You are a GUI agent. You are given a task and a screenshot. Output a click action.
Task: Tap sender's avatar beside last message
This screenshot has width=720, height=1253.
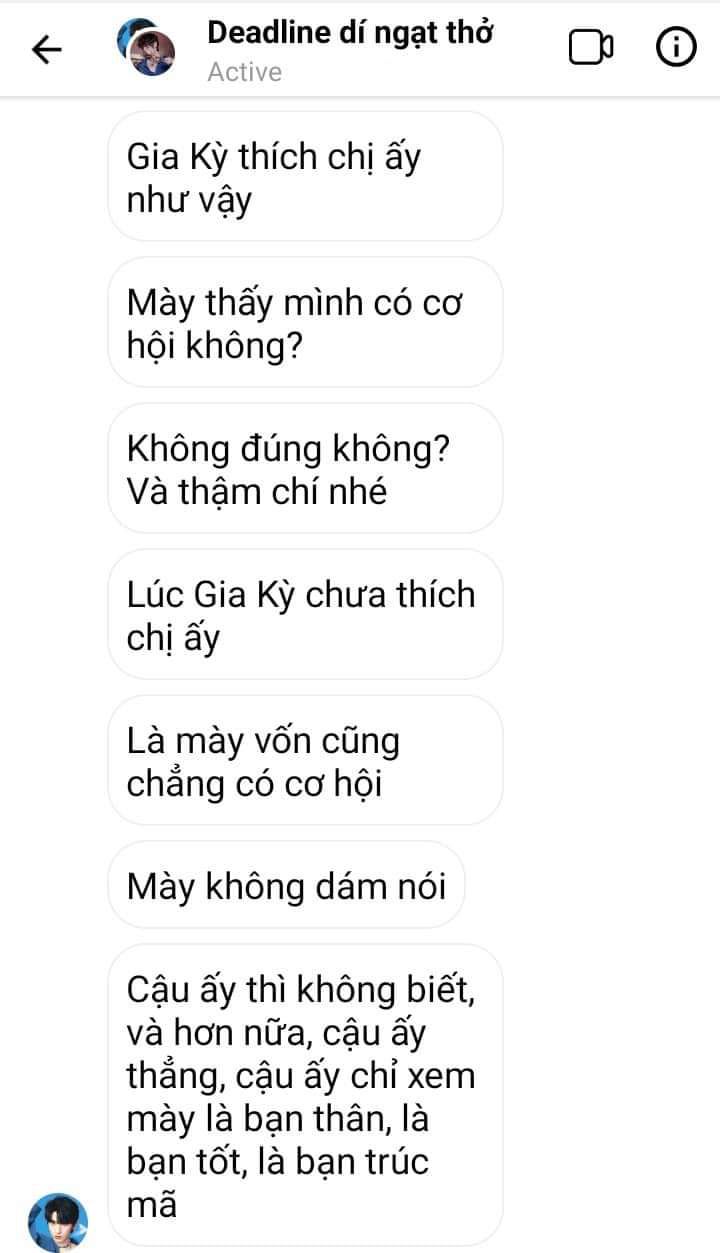[x=58, y=1222]
